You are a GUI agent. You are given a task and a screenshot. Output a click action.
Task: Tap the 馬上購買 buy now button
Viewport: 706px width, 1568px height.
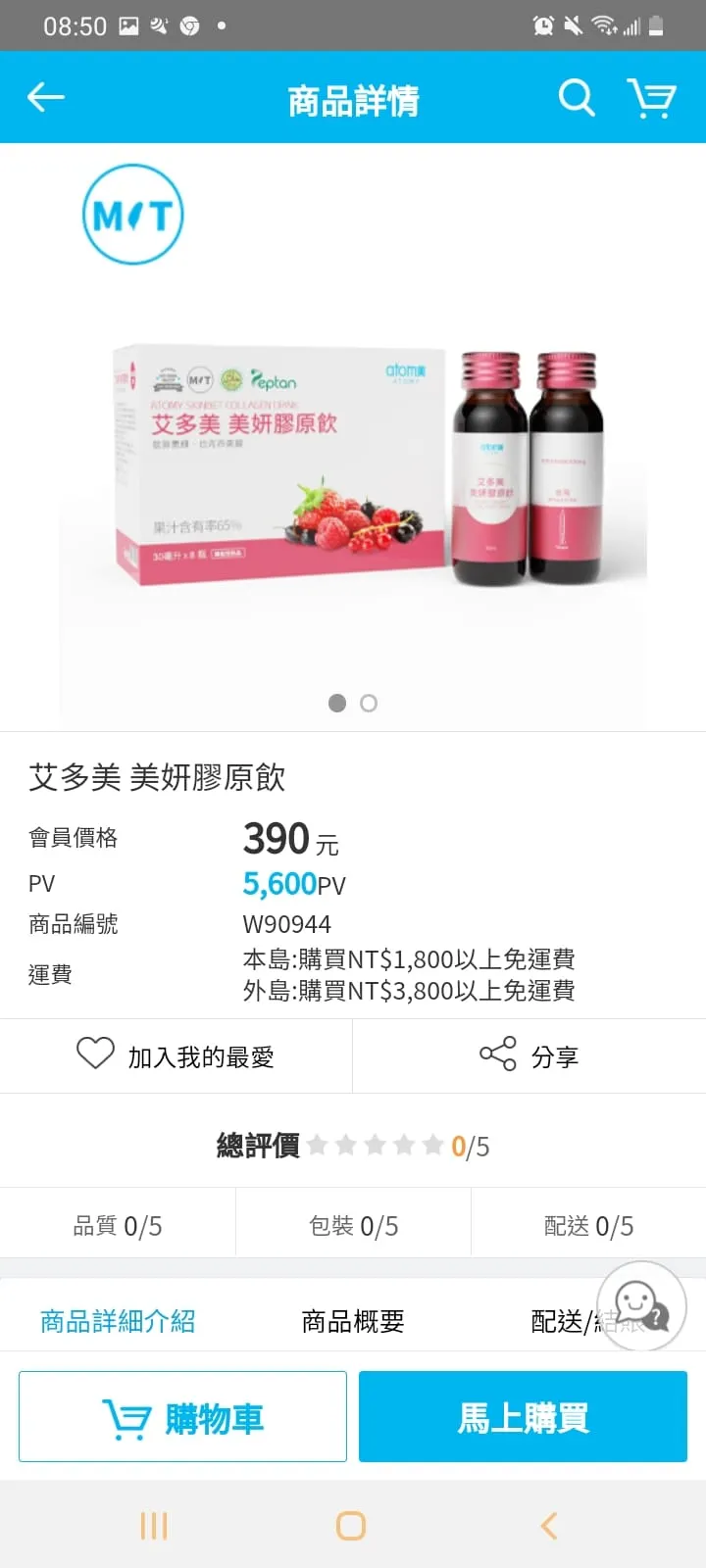[522, 1416]
